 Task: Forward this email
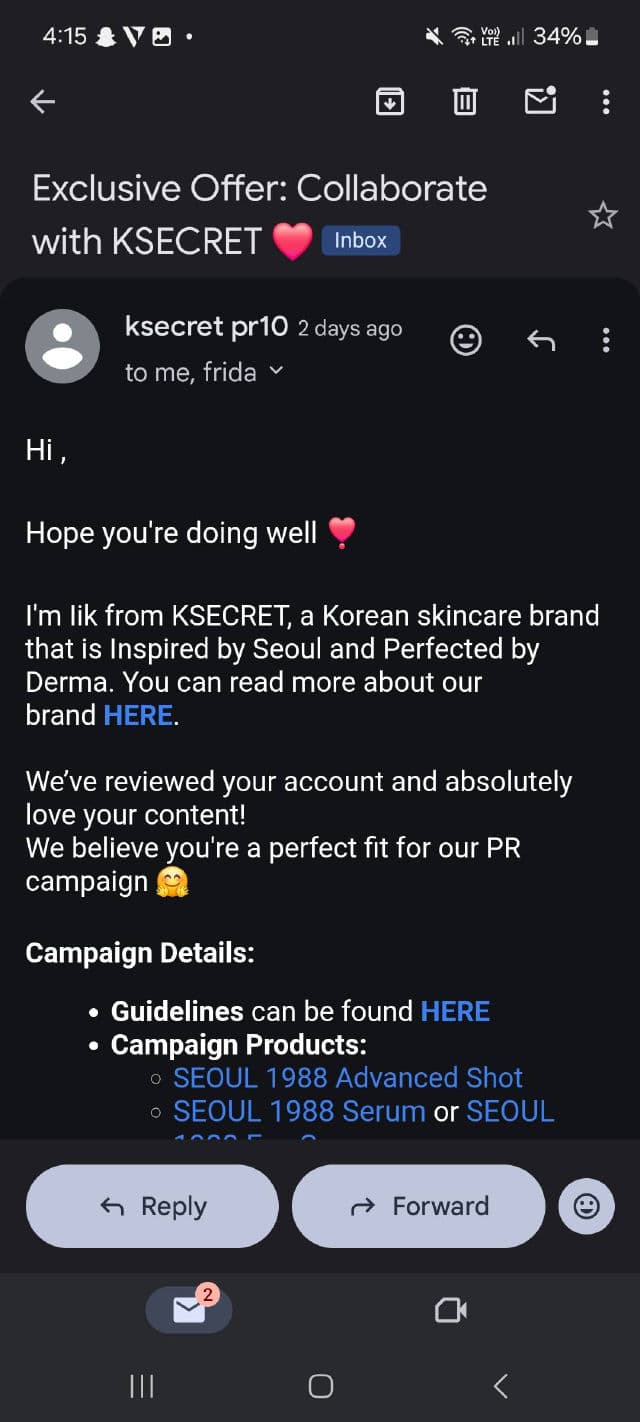point(418,1206)
